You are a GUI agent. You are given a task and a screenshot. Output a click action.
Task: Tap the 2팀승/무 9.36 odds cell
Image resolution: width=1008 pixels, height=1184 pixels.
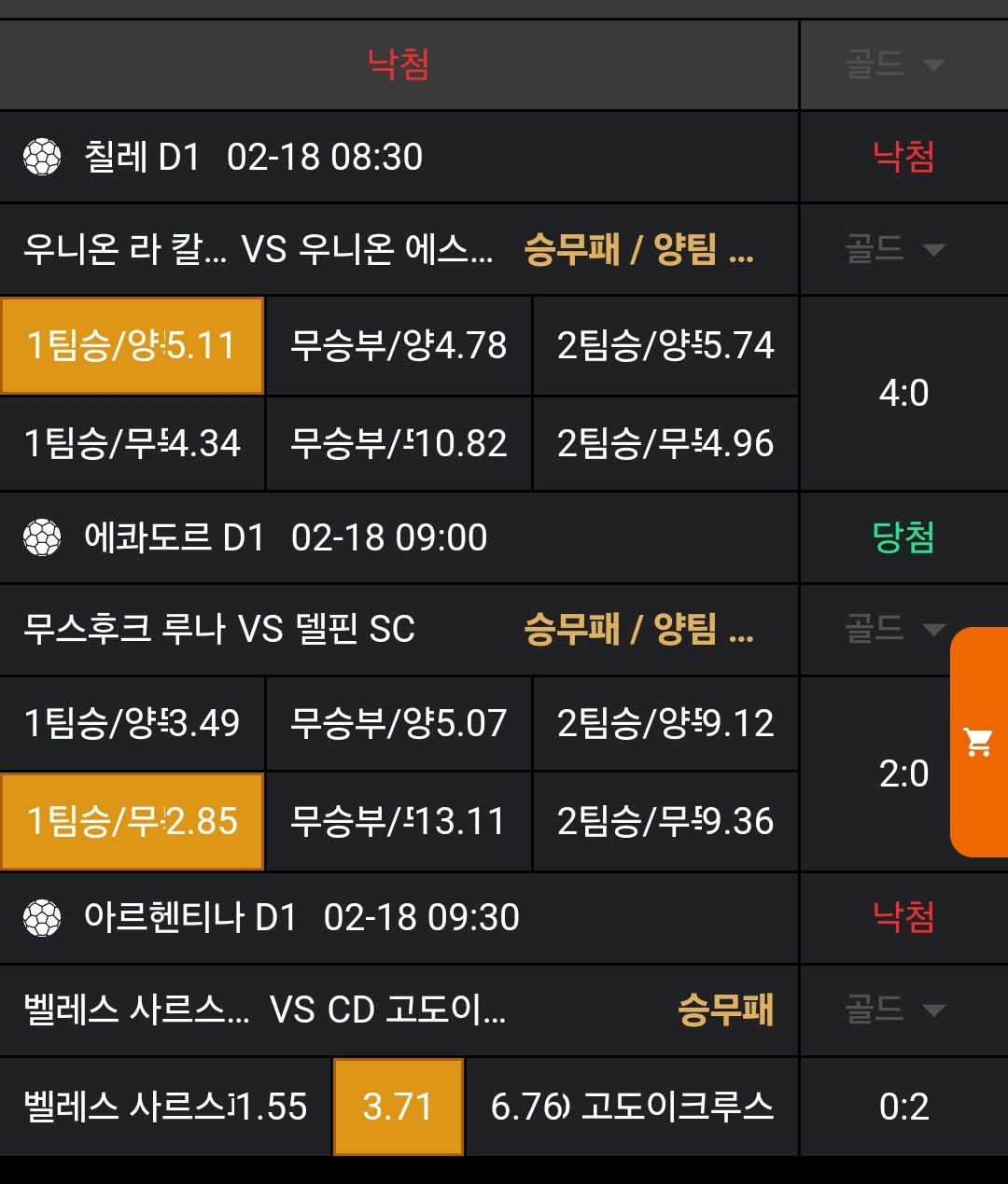pyautogui.click(x=665, y=821)
